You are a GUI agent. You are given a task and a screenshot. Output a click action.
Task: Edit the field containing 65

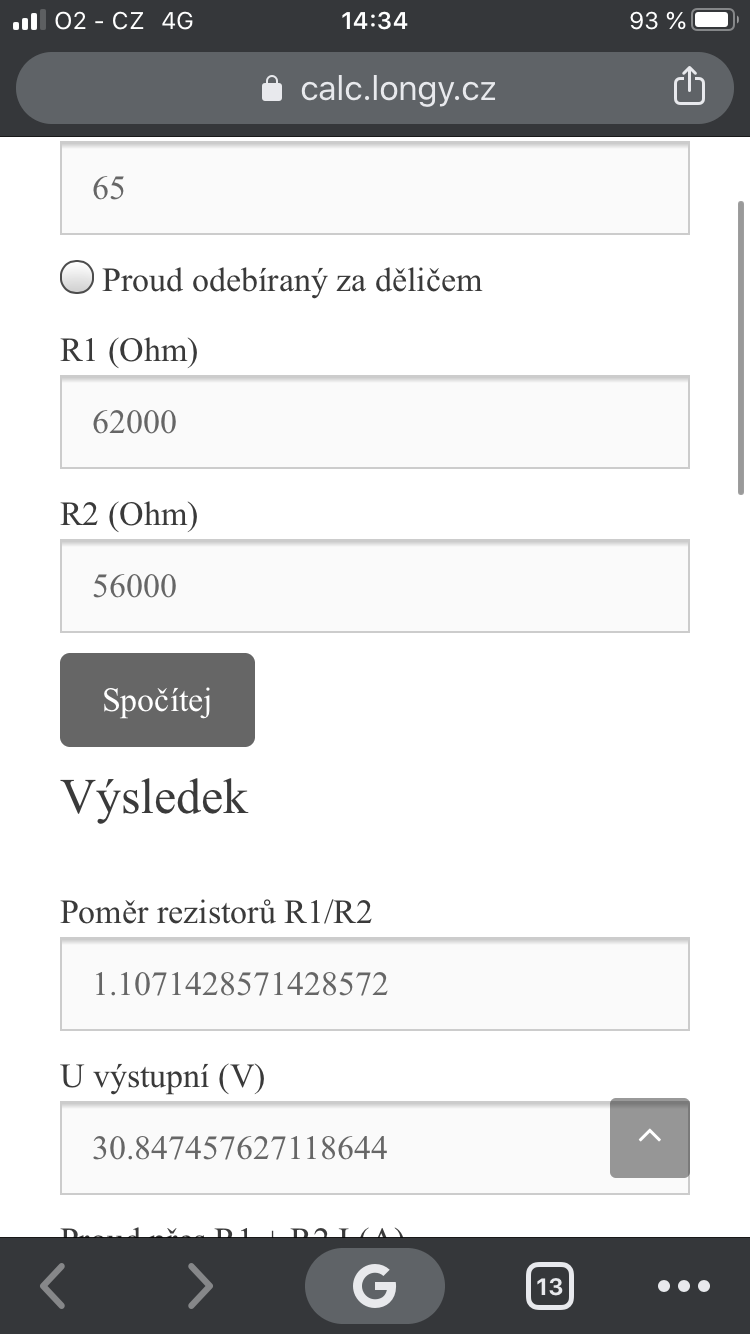[x=375, y=188]
